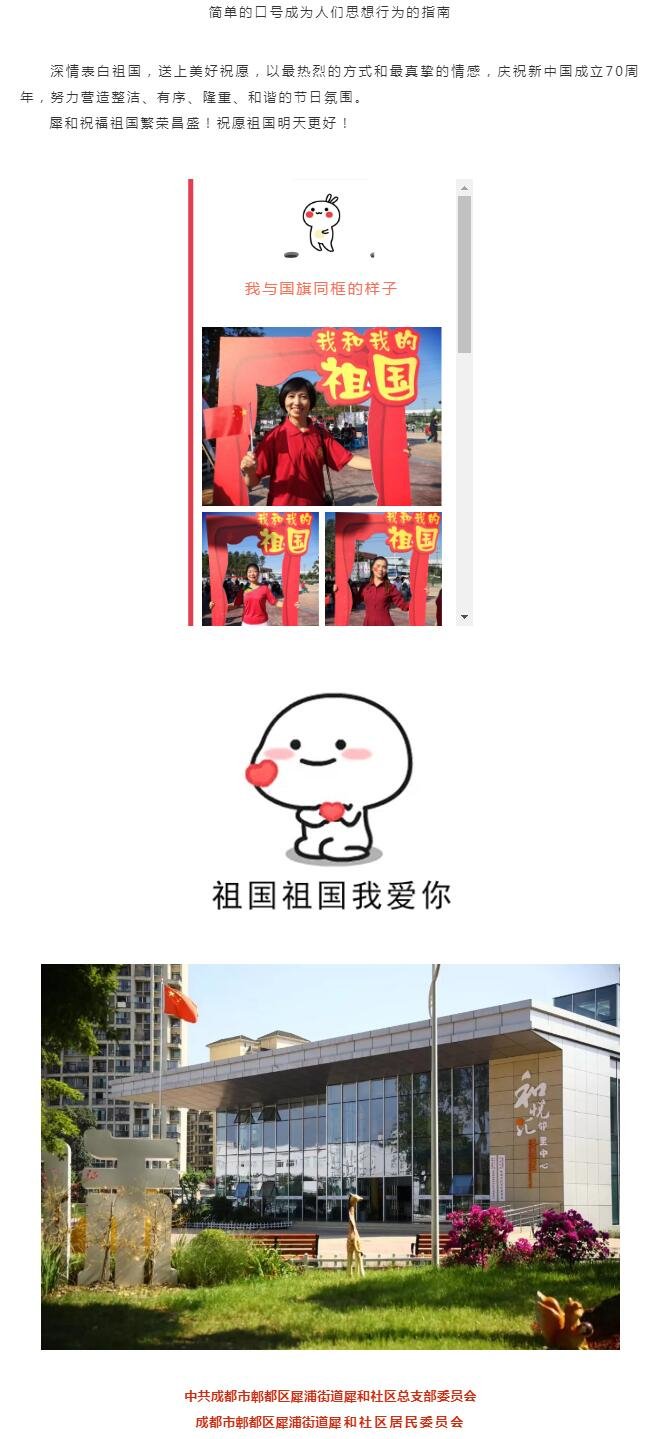Open the large photo of woman holding flag
Viewport: 669px width, 1439px height.
coord(321,416)
